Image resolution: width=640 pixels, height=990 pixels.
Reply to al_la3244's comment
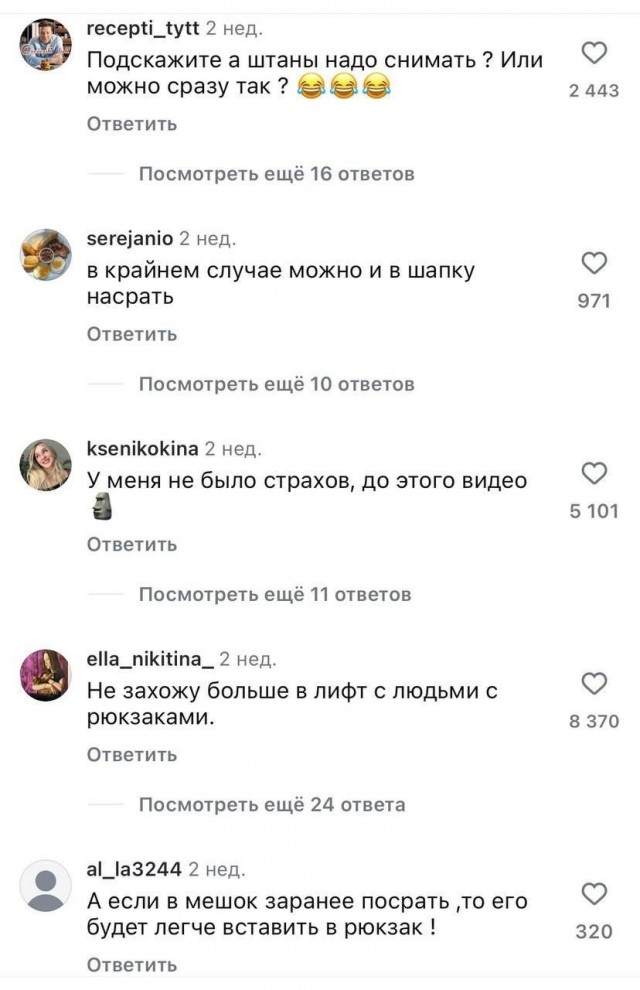[132, 964]
